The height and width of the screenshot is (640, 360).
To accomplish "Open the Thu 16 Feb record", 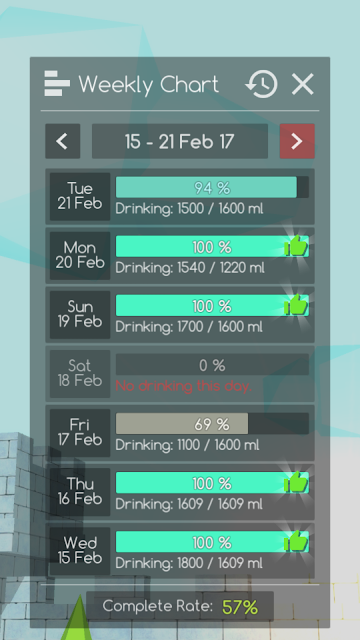I will point(180,492).
